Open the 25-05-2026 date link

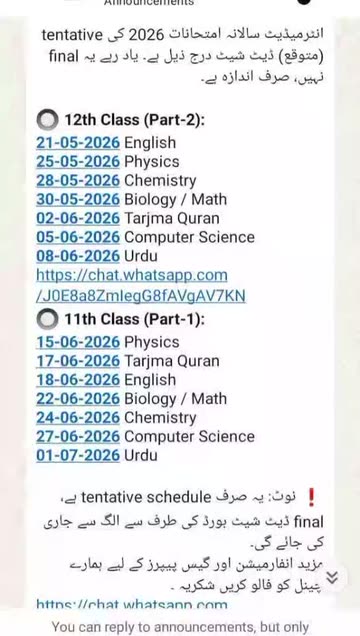(x=78, y=161)
